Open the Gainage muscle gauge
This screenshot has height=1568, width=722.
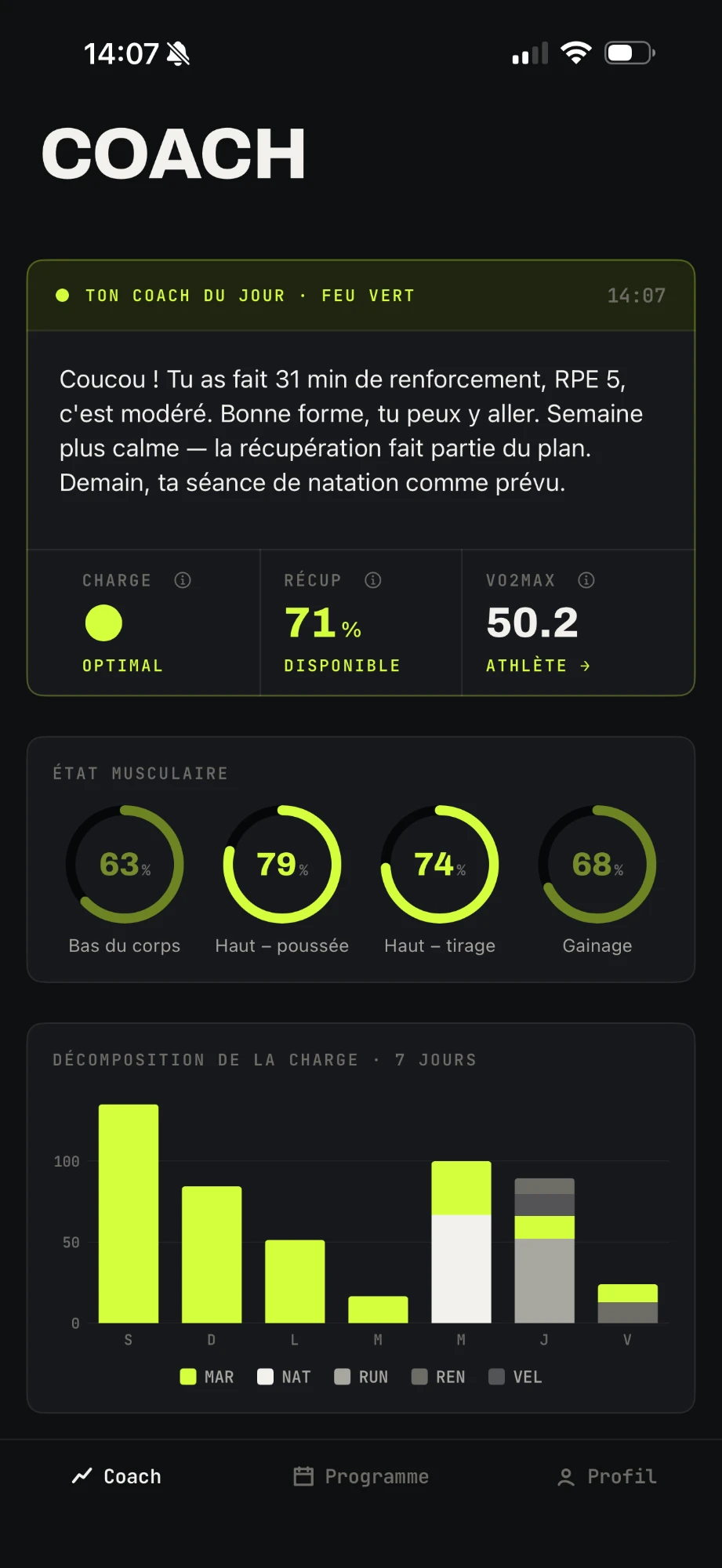click(x=597, y=880)
